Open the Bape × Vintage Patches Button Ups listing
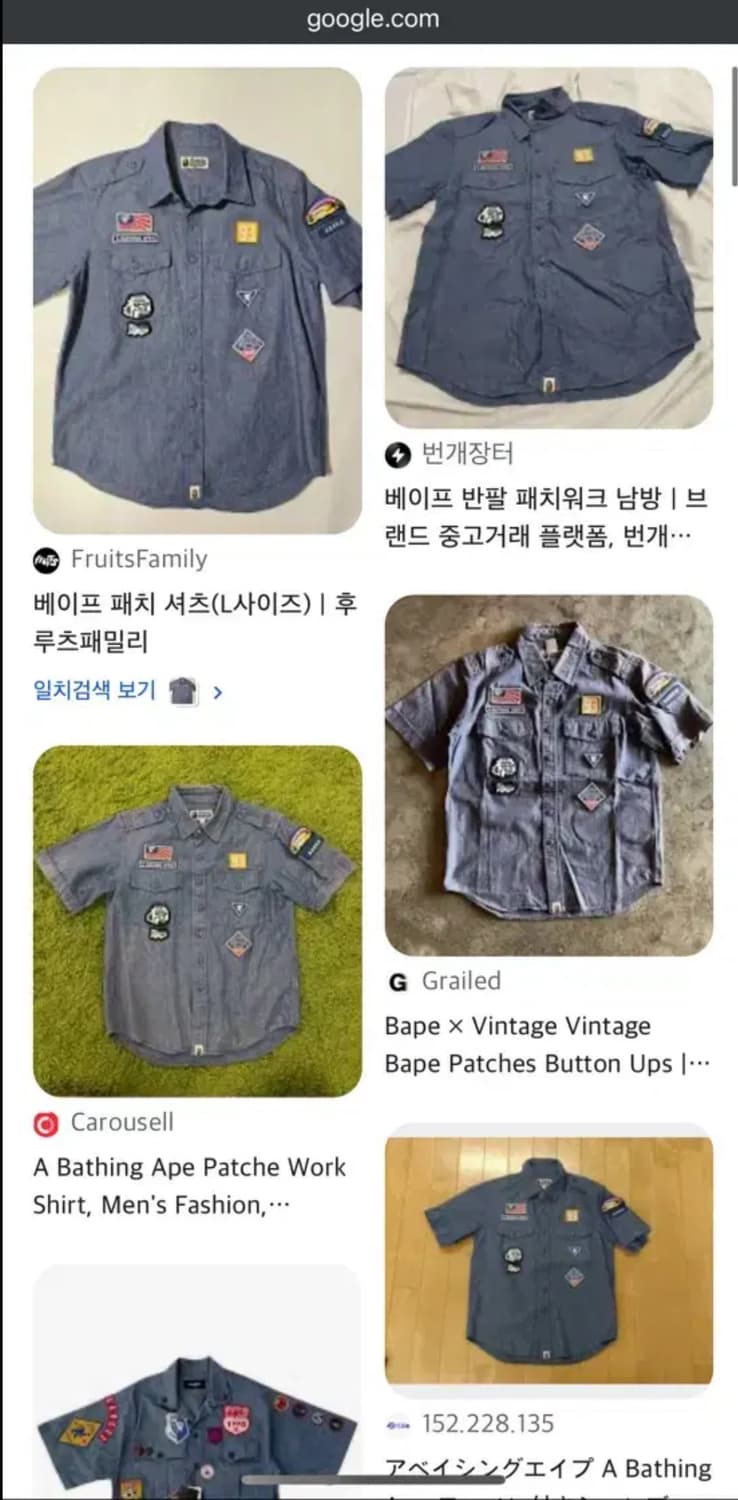 (x=546, y=1044)
